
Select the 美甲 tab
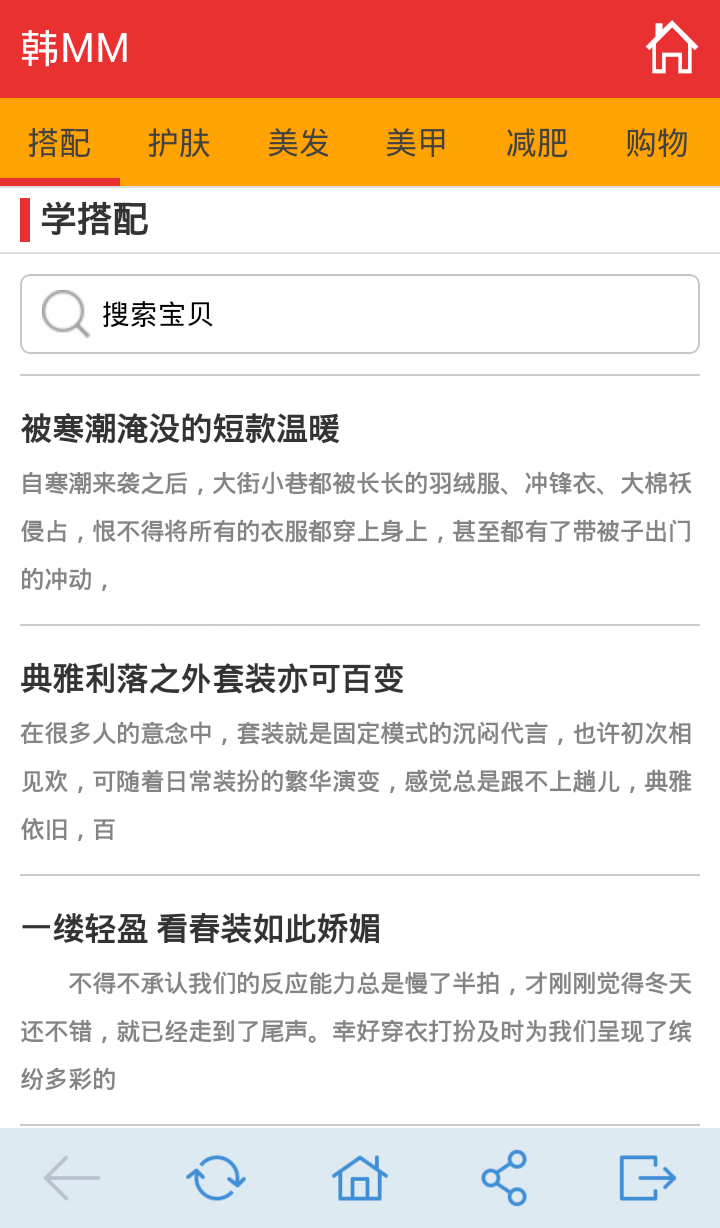point(415,143)
